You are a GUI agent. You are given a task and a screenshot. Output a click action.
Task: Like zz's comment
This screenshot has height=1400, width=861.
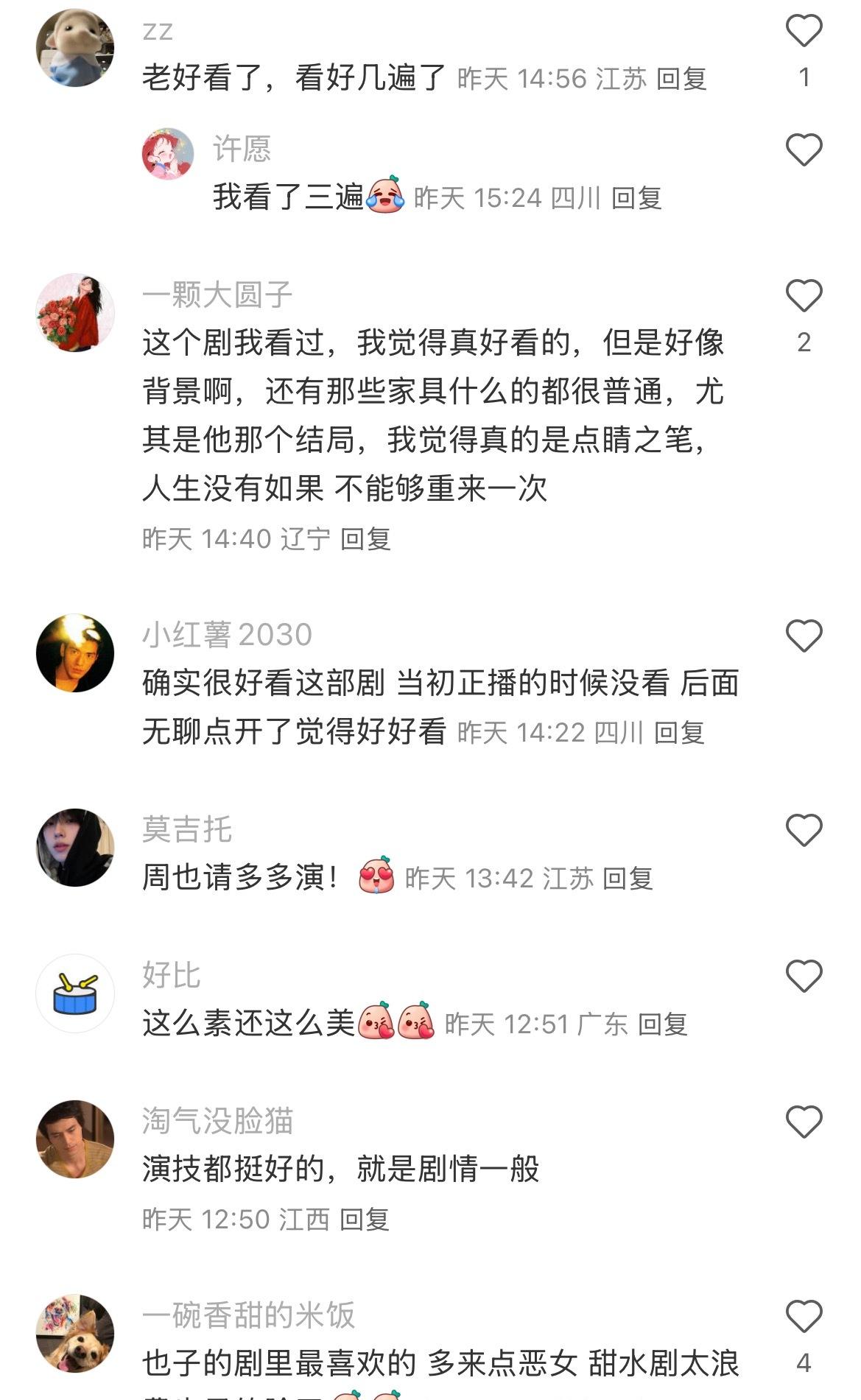(x=804, y=31)
